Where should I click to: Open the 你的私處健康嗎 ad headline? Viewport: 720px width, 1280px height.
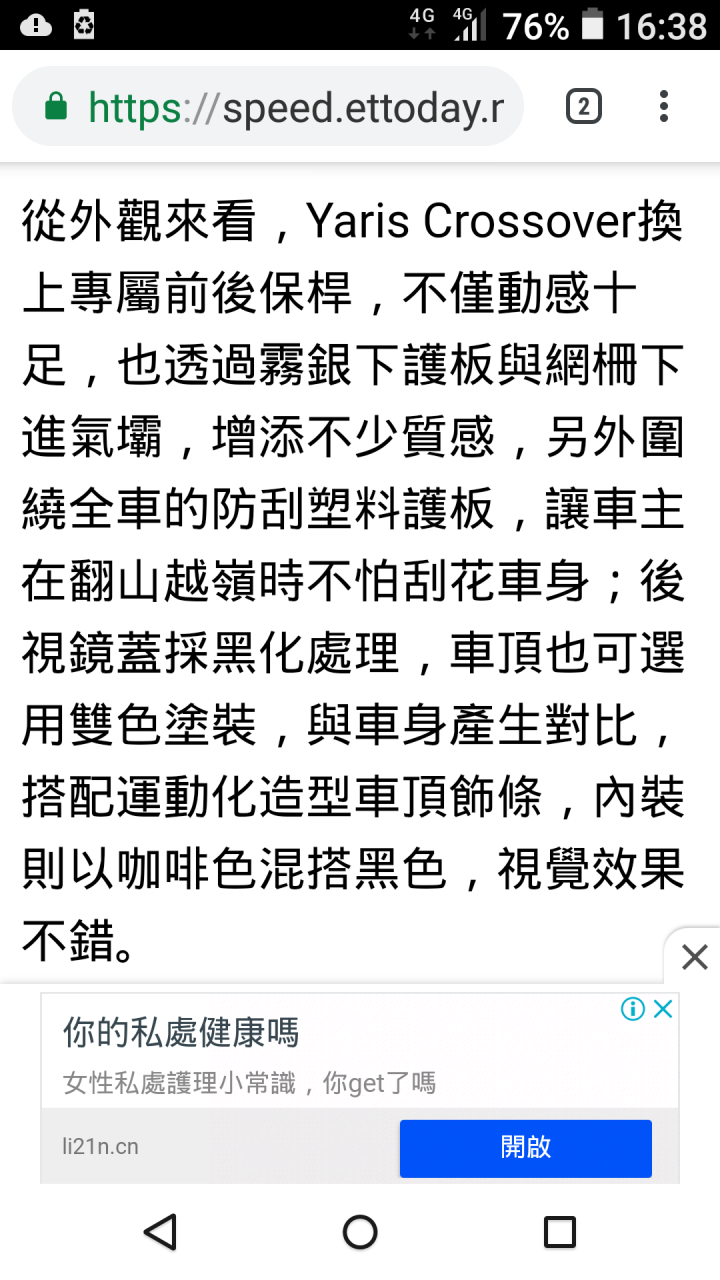[181, 1032]
